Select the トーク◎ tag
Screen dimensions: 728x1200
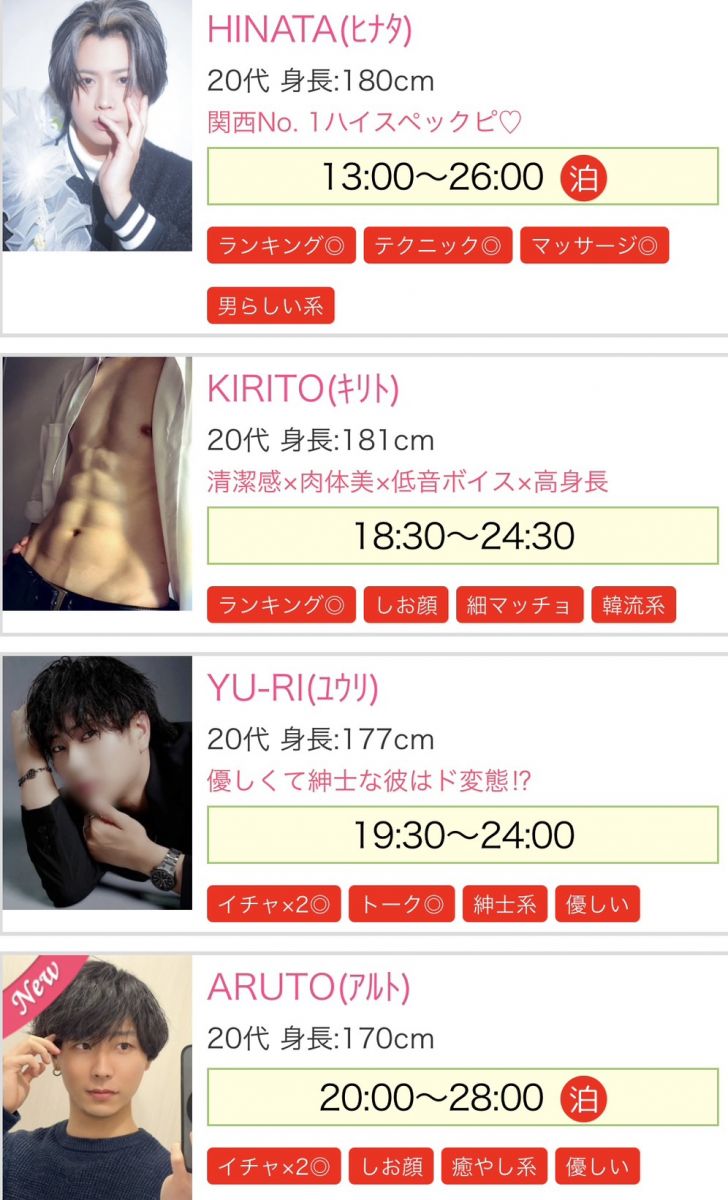point(401,904)
